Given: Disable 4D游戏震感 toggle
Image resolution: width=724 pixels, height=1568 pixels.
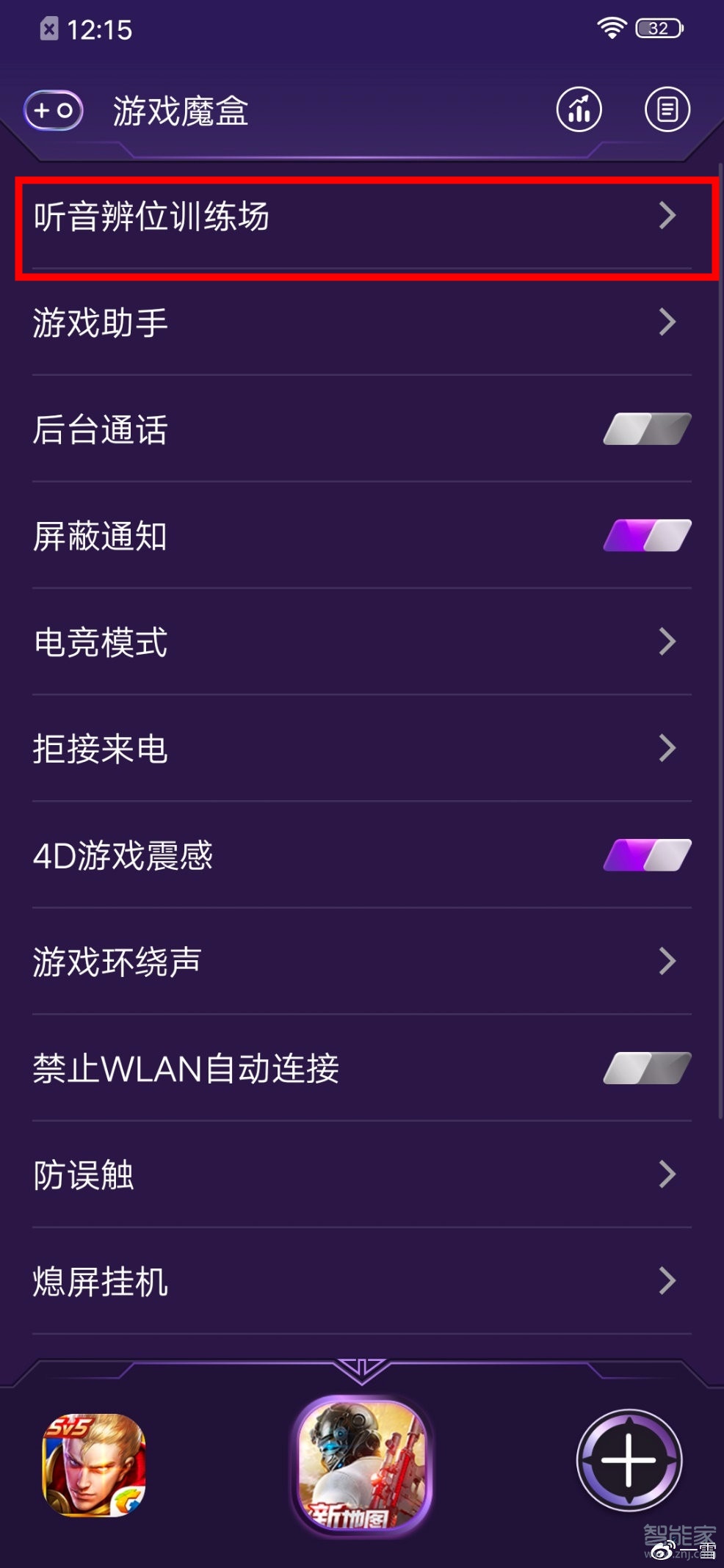Looking at the screenshot, I should pyautogui.click(x=647, y=855).
